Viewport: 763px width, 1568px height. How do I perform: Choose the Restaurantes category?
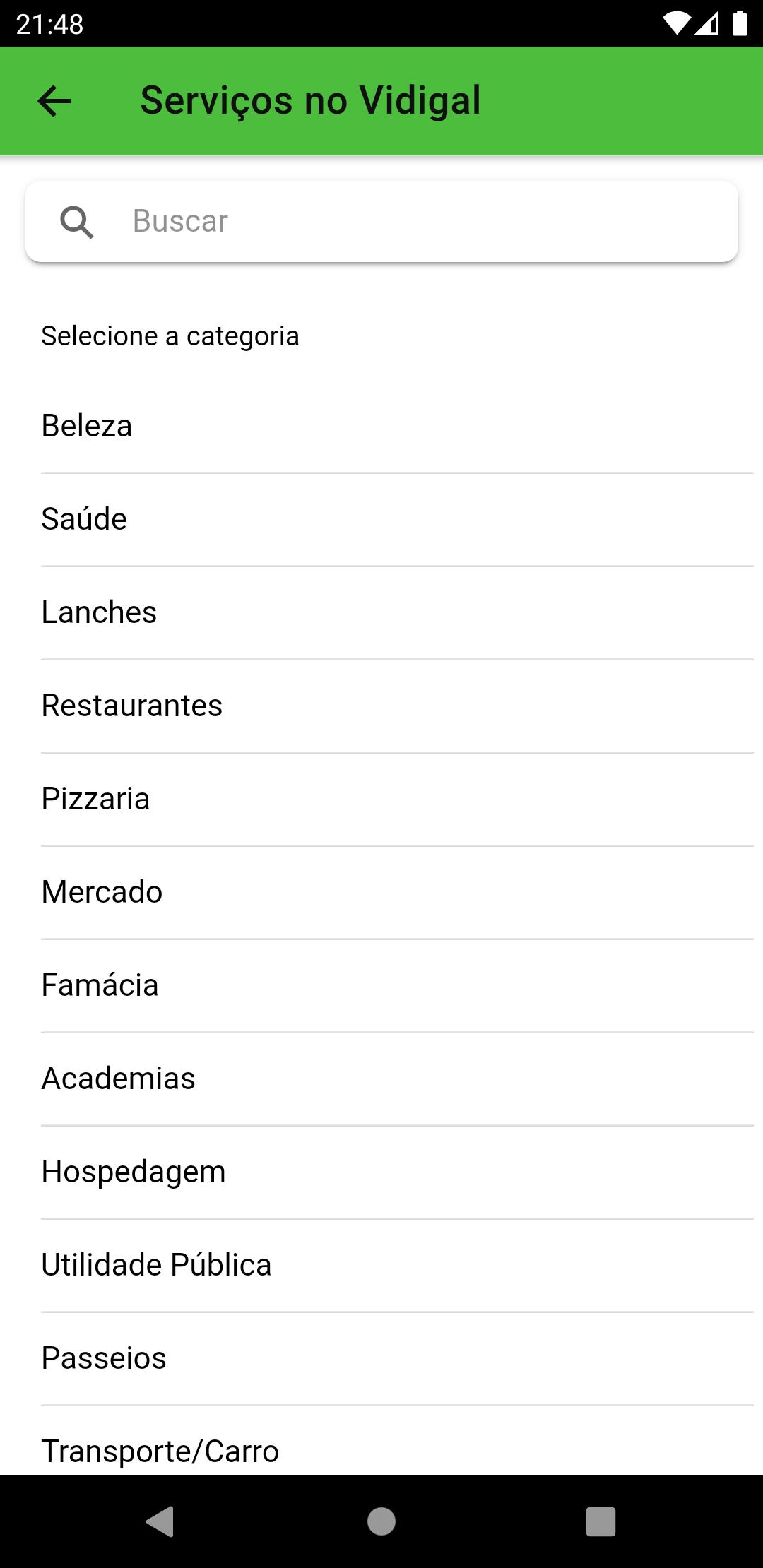coord(381,706)
